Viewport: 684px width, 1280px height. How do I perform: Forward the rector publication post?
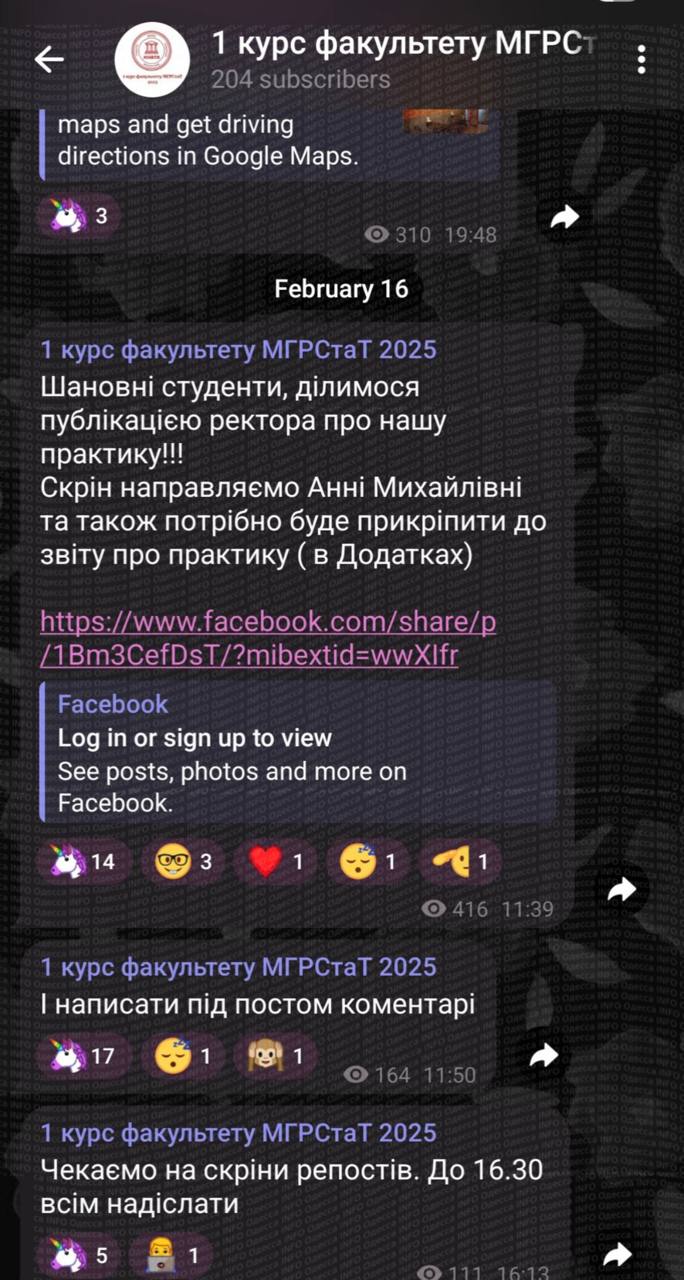click(622, 889)
